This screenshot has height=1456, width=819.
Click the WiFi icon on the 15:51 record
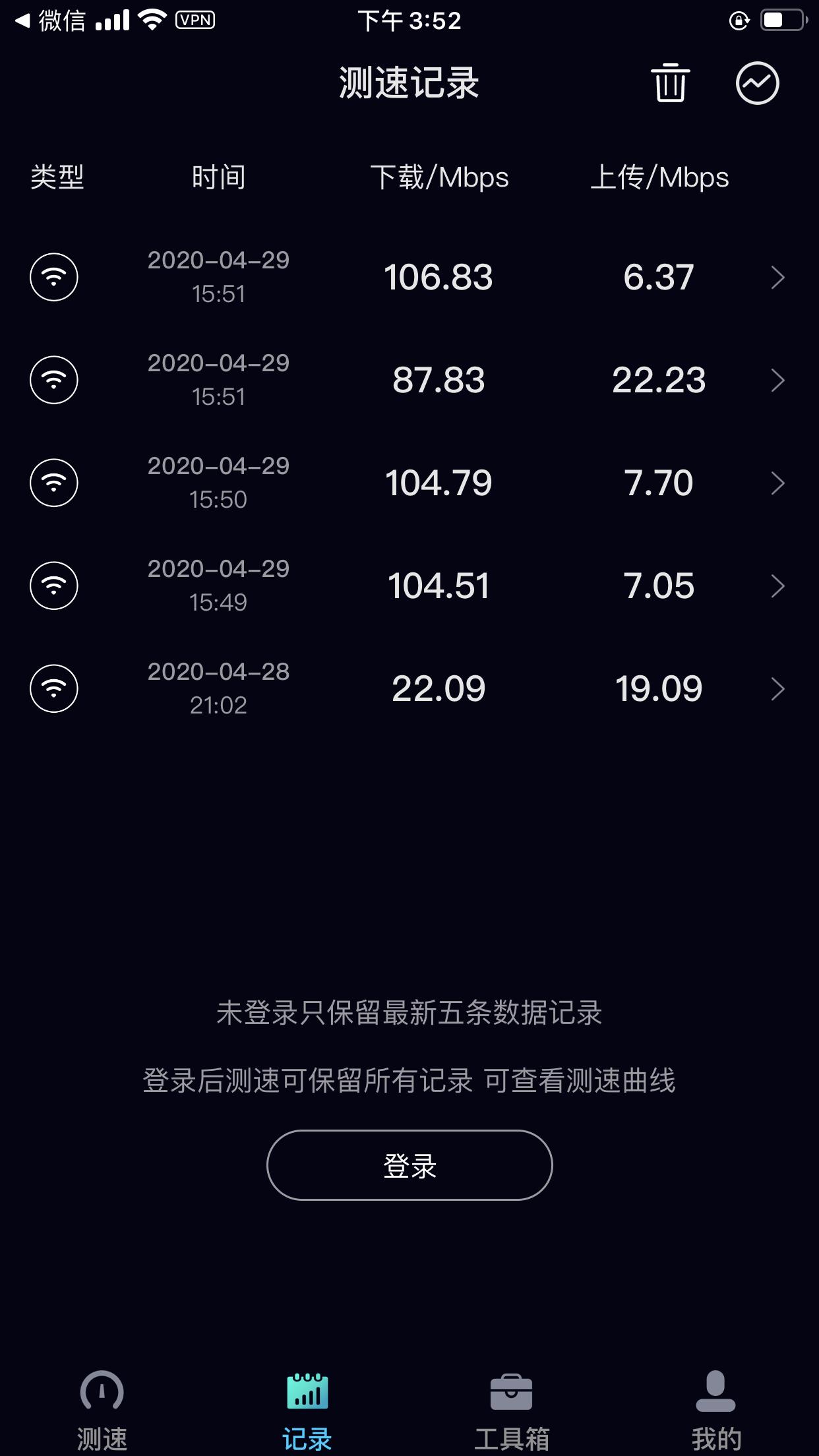tap(54, 277)
